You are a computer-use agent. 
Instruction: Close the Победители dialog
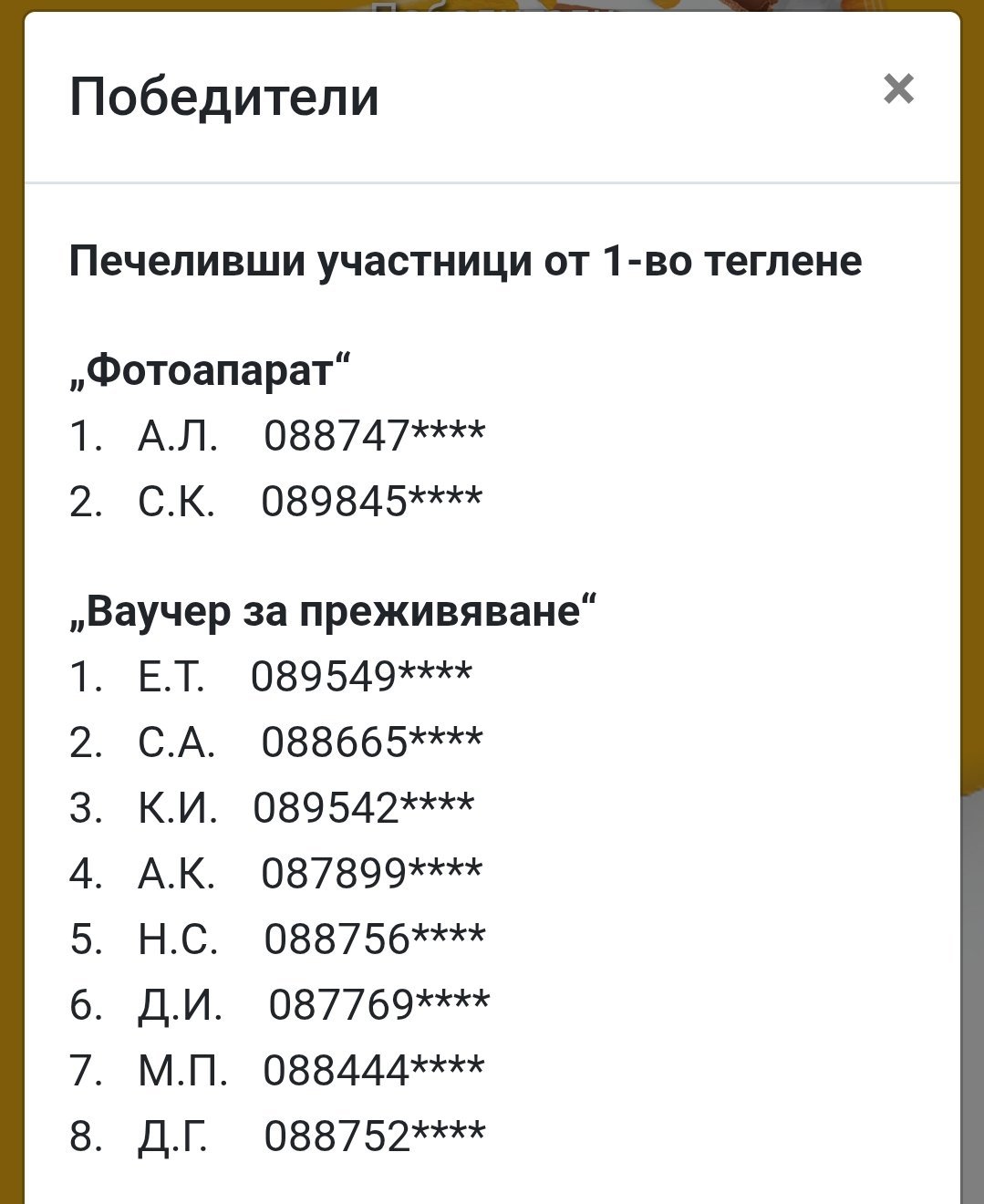tap(898, 88)
